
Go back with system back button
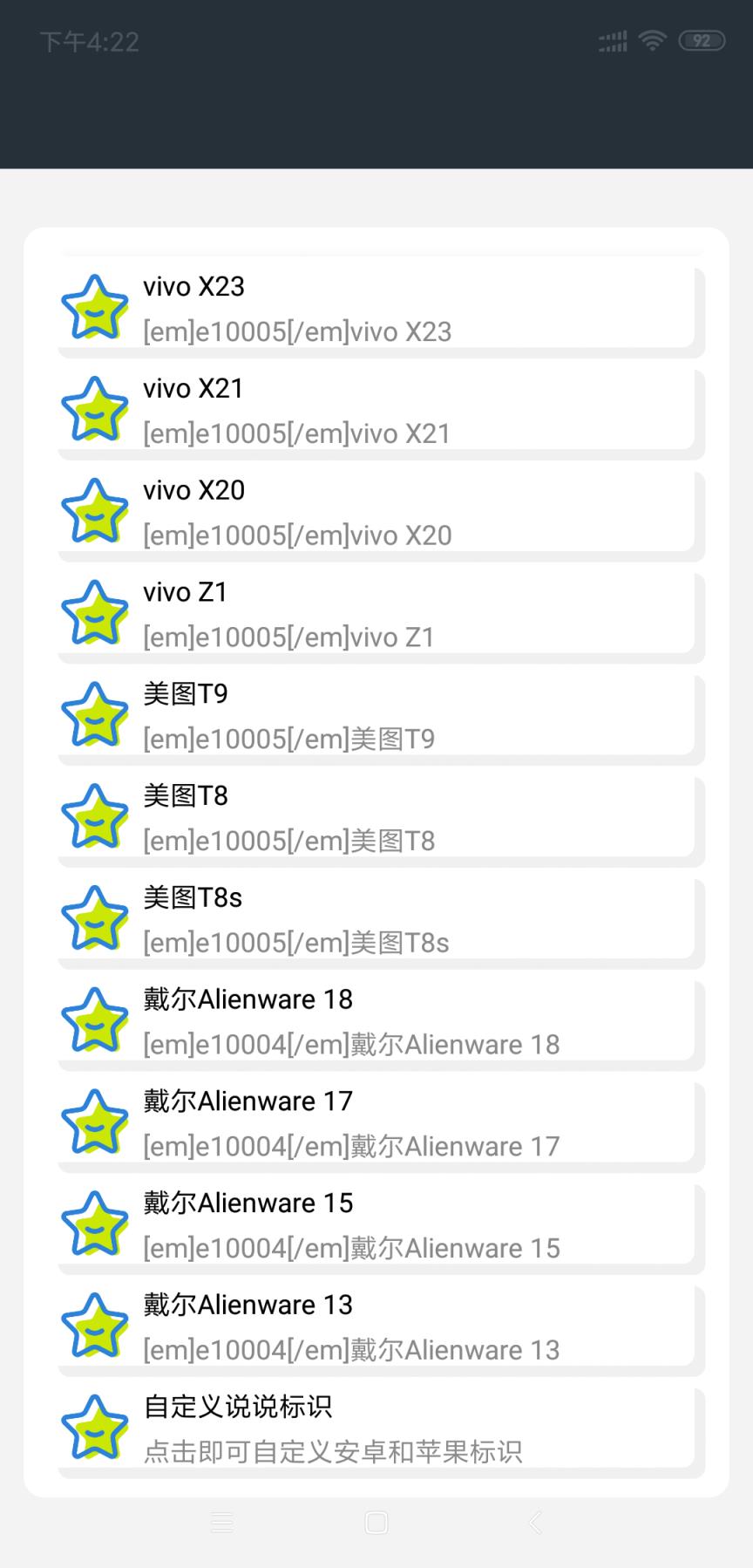point(535,1523)
